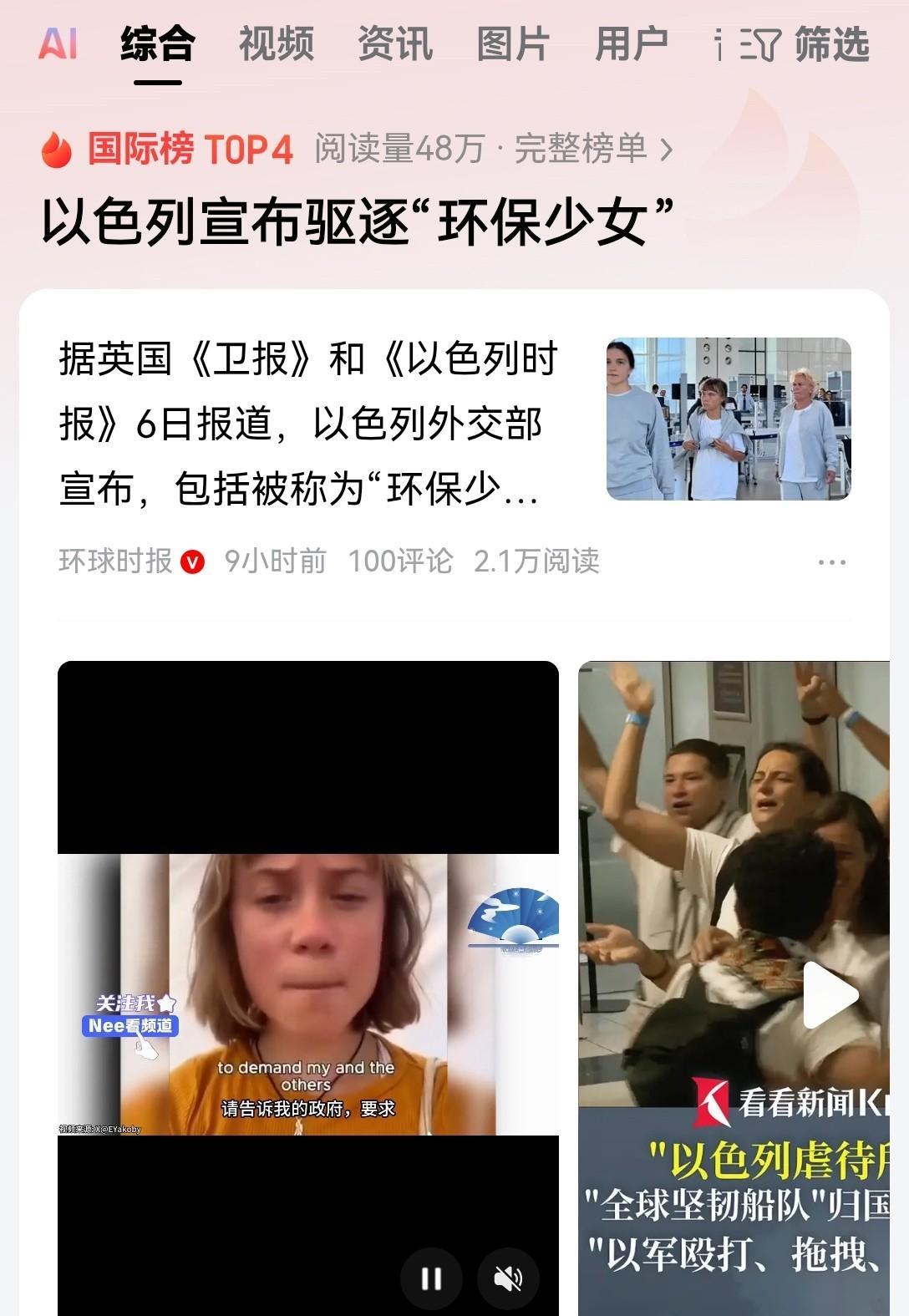
Task: Switch to the 图片 tab
Action: [x=513, y=43]
